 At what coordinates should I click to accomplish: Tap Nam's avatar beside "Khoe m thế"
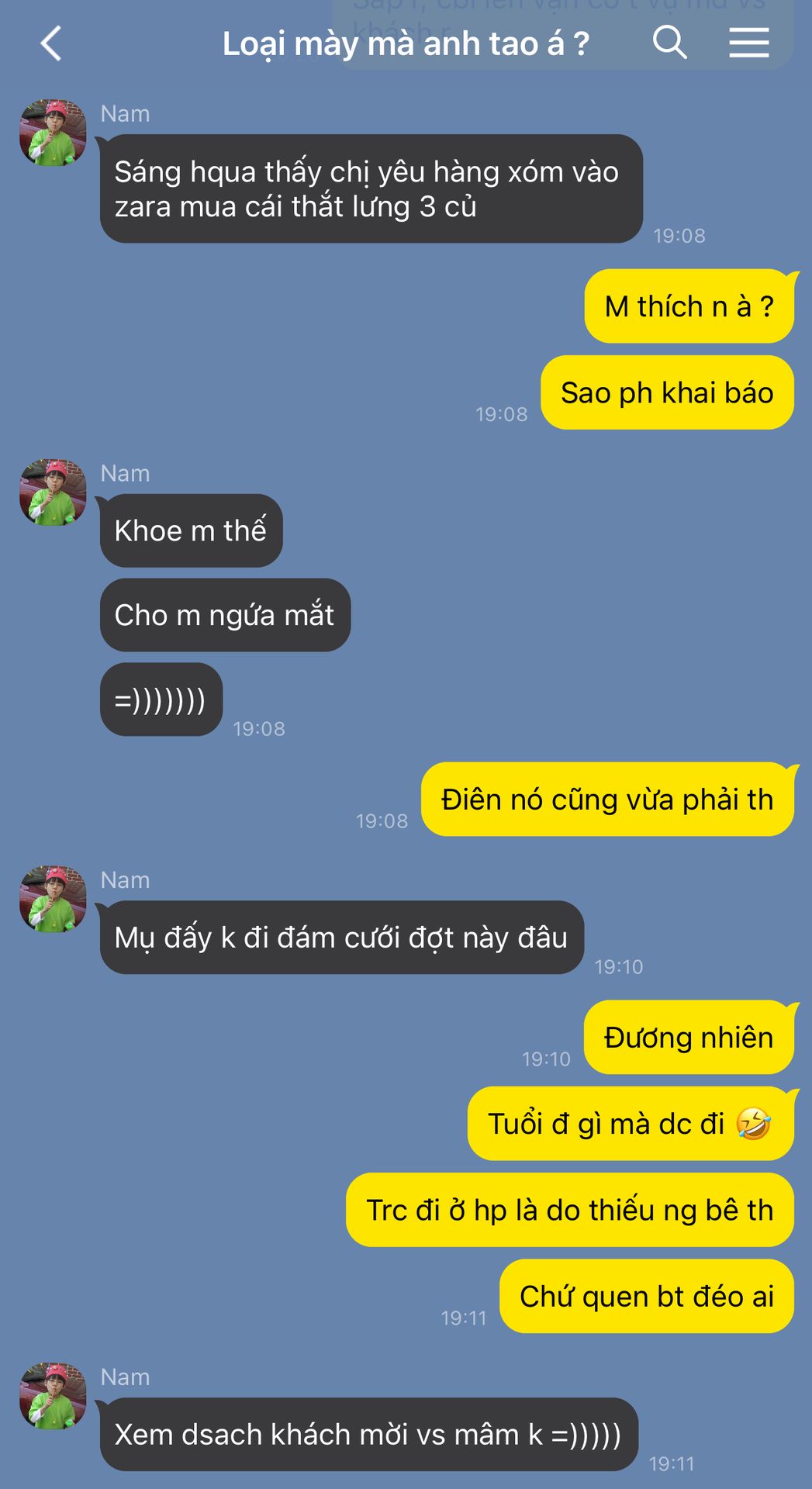point(53,492)
